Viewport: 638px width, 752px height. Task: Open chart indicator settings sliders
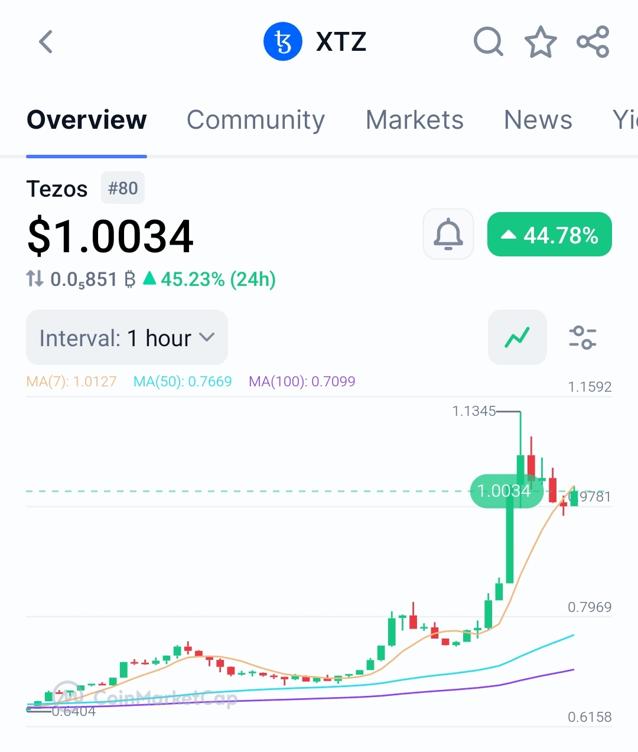point(583,338)
